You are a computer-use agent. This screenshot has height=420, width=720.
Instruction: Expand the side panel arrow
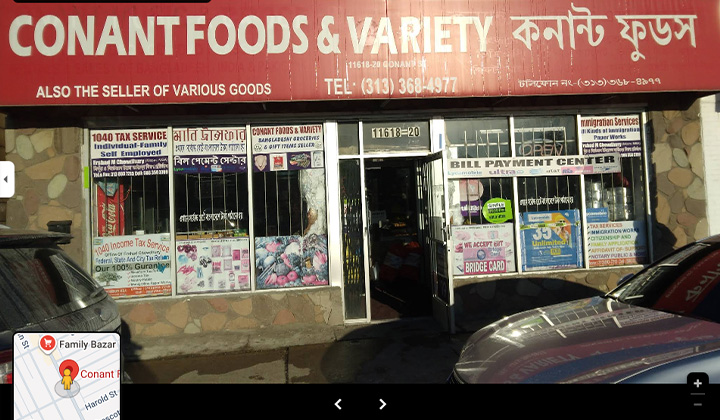[x=6, y=180]
